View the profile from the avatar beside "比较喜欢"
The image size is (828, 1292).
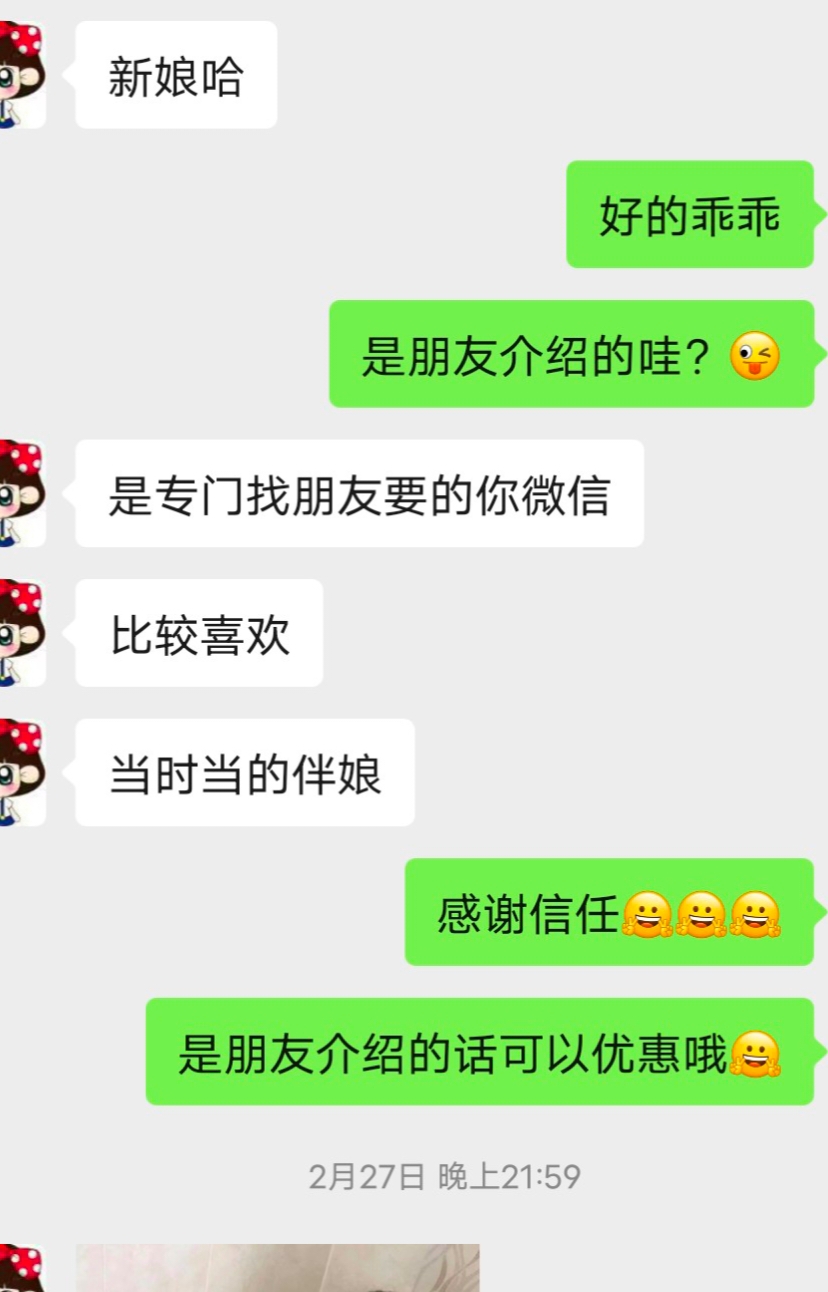(x=20, y=633)
